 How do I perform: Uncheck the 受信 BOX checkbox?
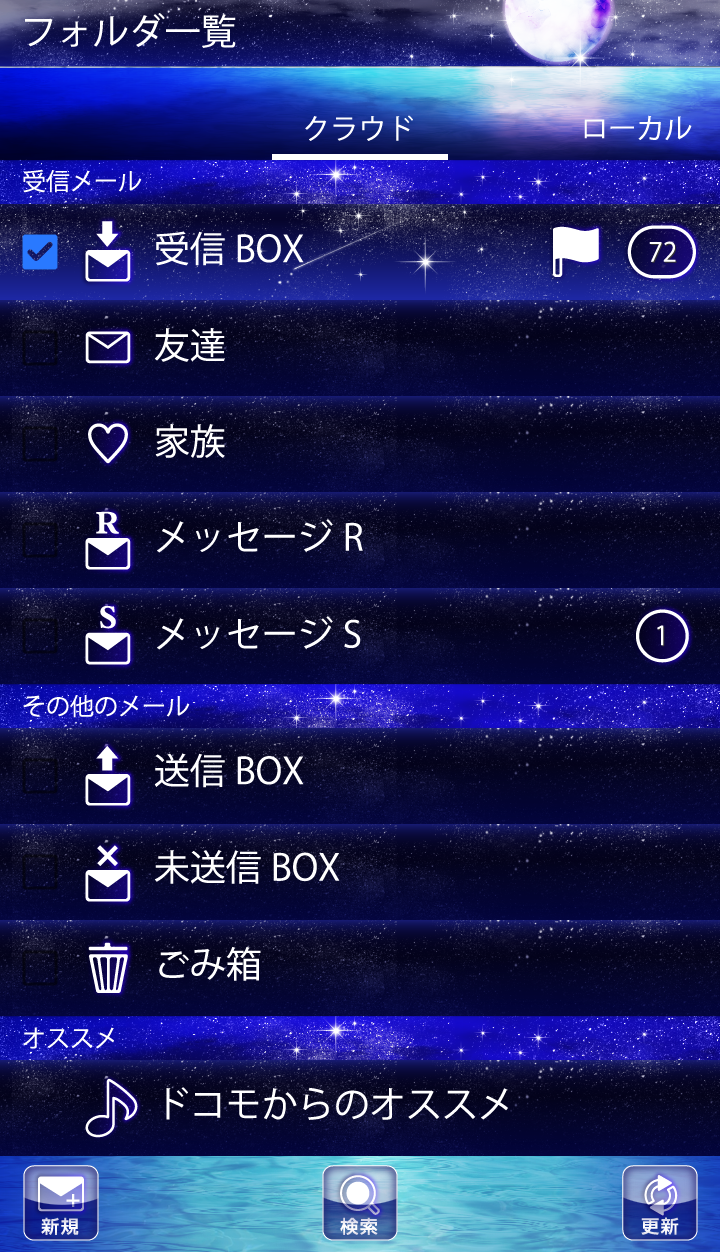(40, 252)
